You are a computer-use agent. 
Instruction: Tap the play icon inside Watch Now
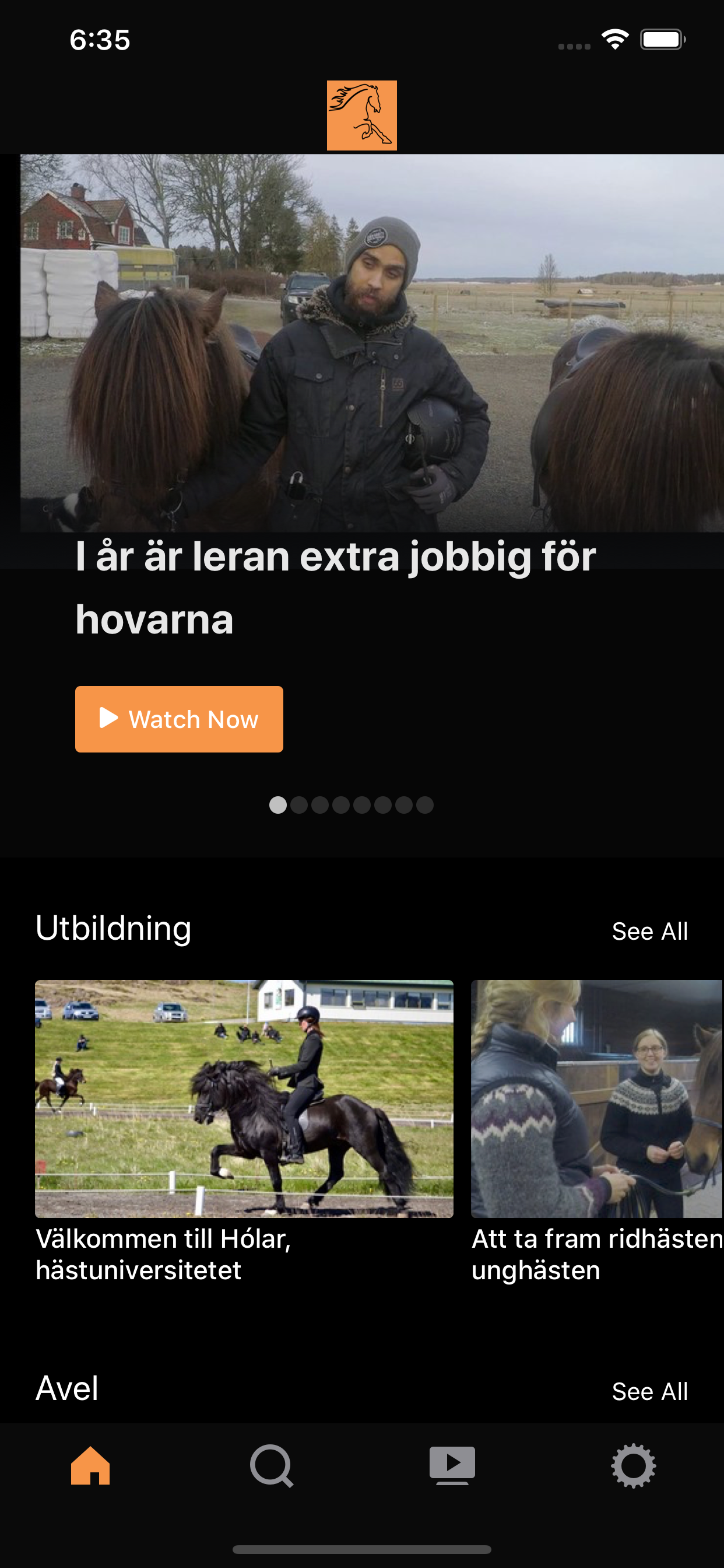click(108, 718)
